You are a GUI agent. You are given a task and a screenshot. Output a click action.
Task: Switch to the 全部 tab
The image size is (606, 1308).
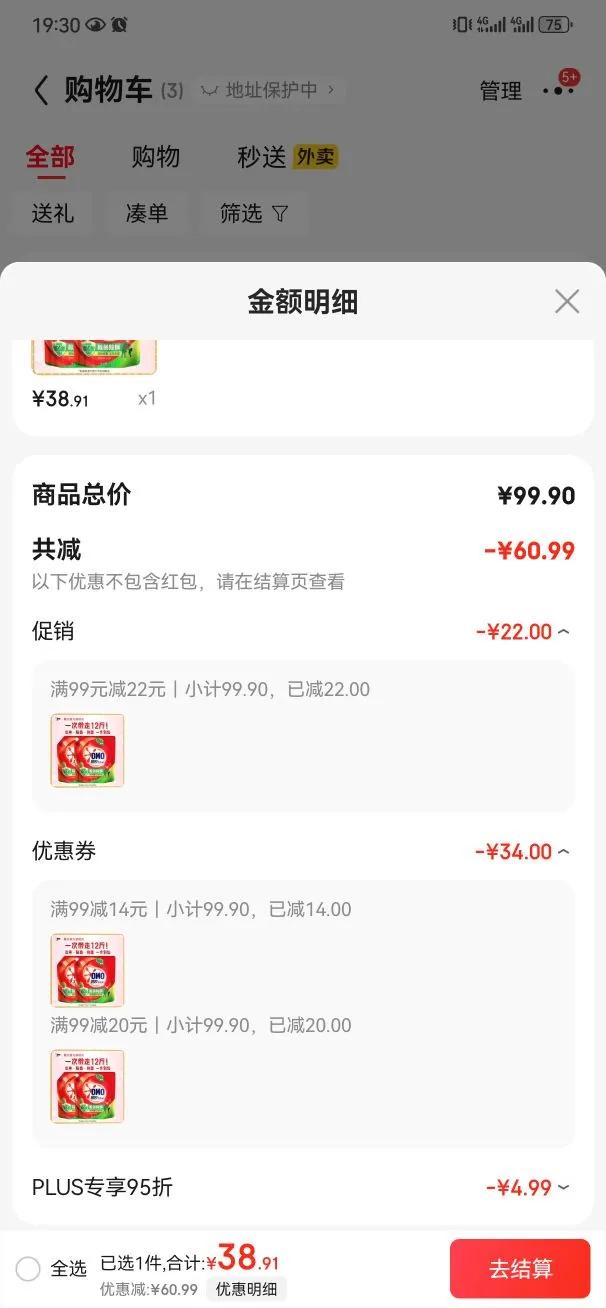click(x=50, y=157)
